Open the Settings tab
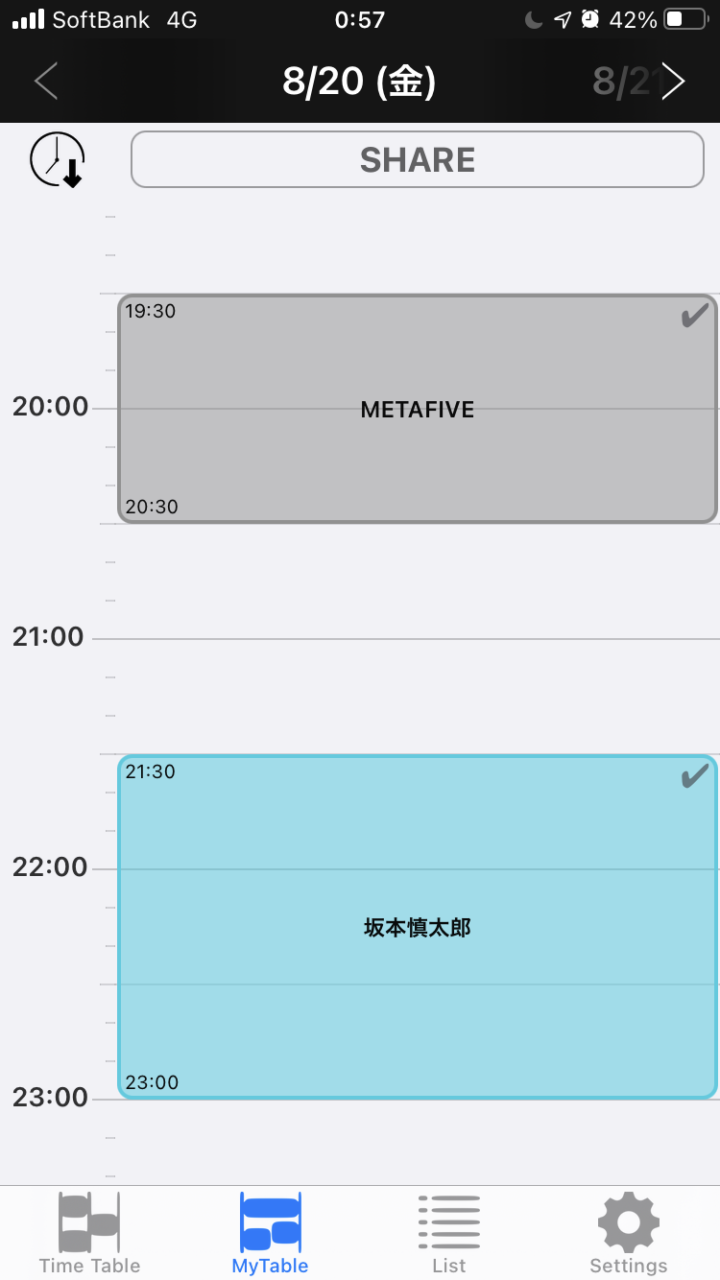720x1280 pixels. pyautogui.click(x=628, y=1233)
